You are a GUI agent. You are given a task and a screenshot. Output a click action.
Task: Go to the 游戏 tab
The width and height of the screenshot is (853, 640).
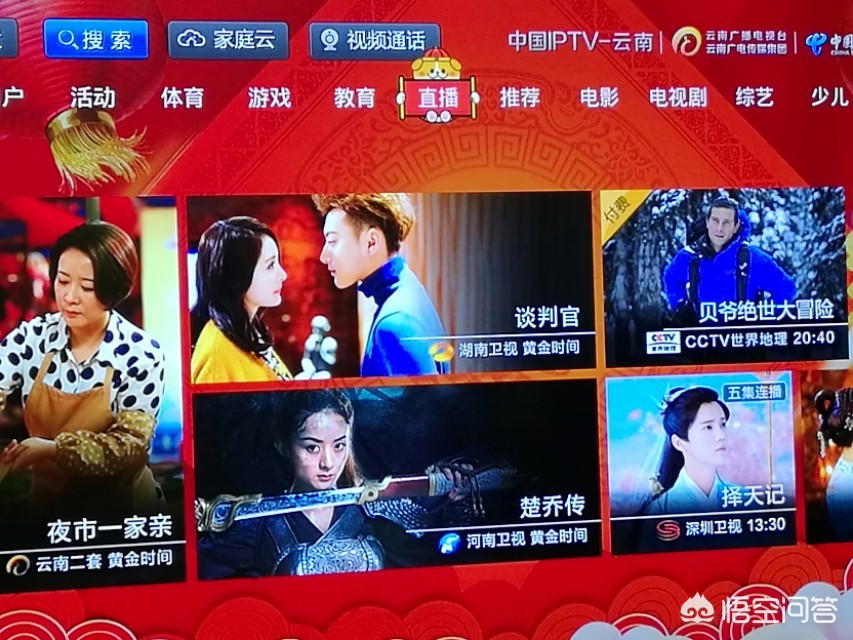coord(269,98)
